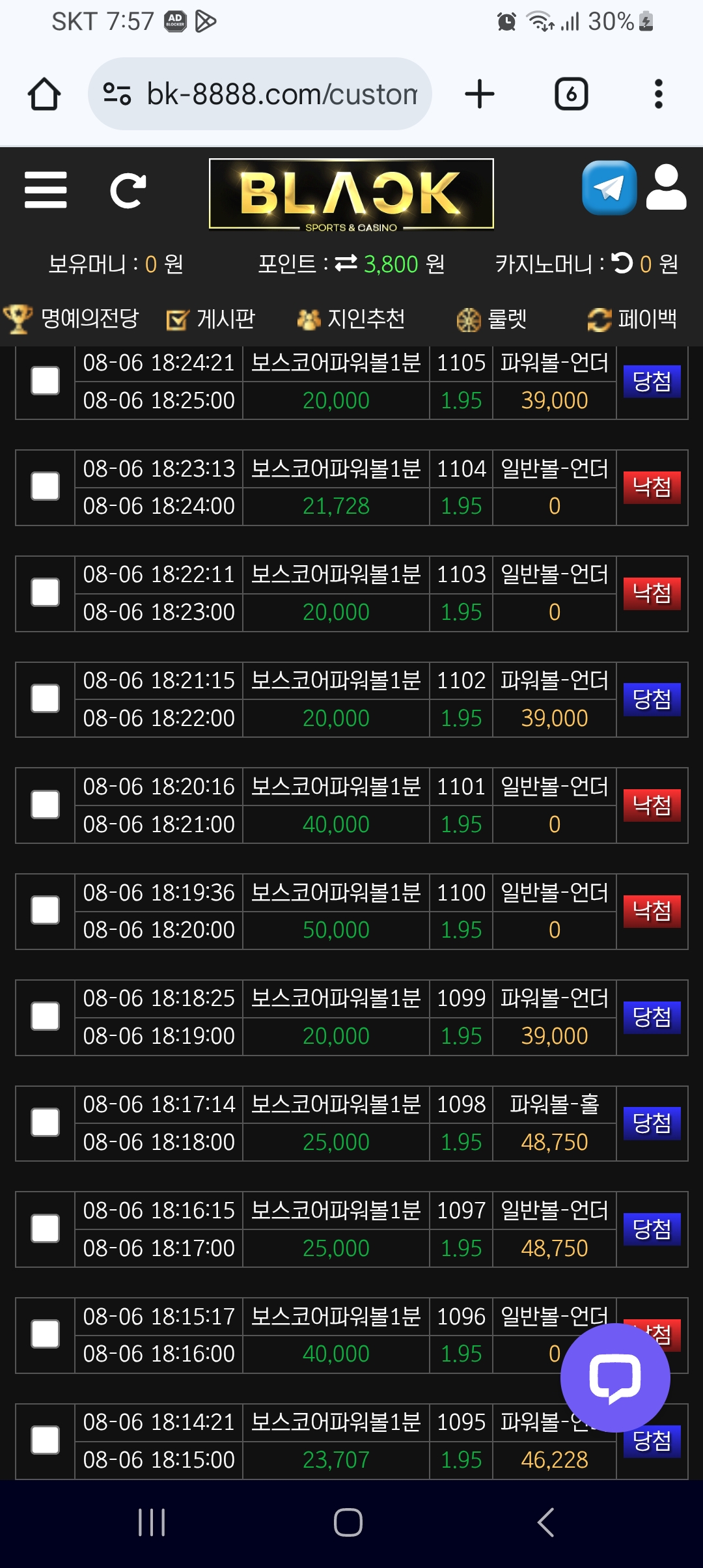Image resolution: width=703 pixels, height=1568 pixels.
Task: Select the checkbox for round 1098
Action: 46,1123
